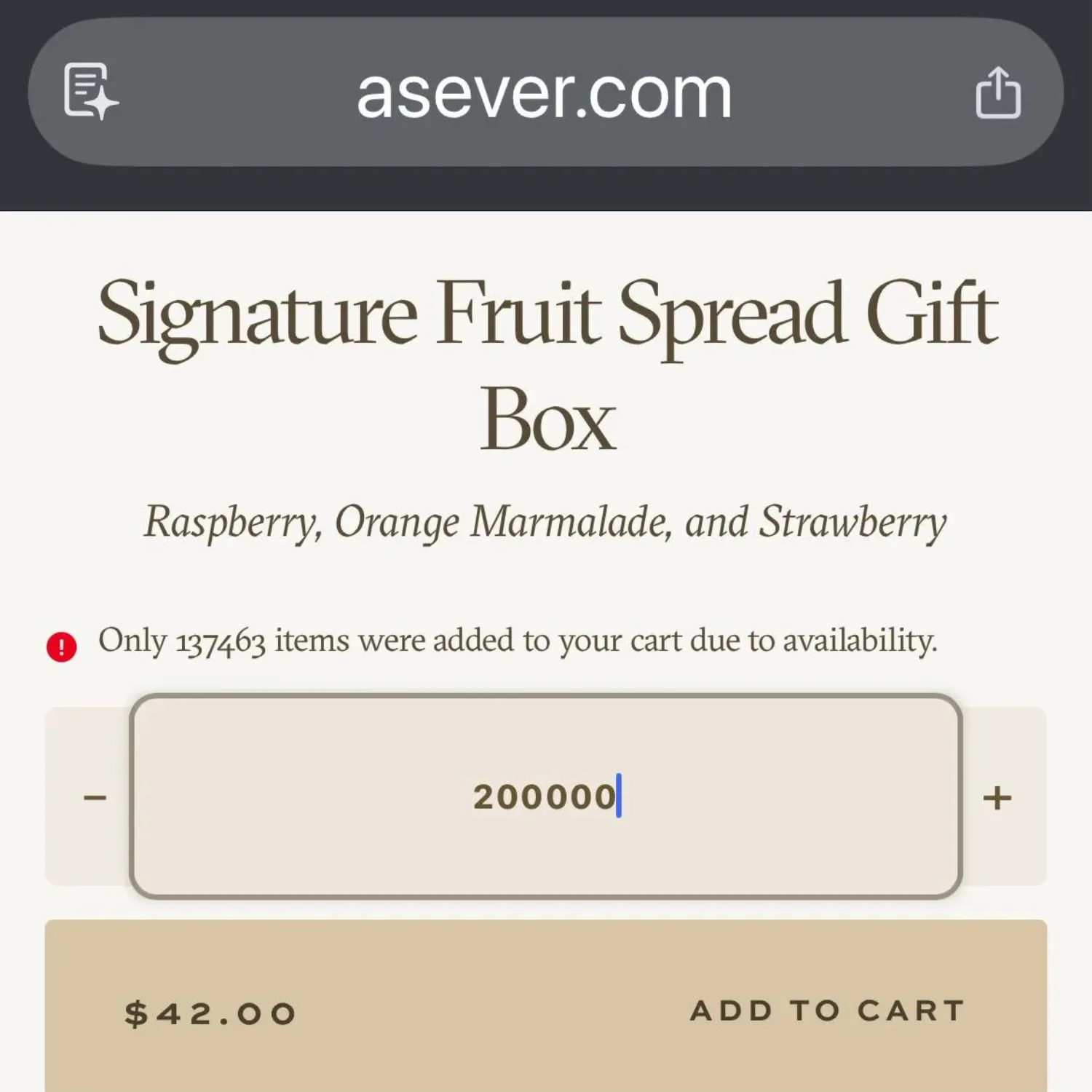Viewport: 1092px width, 1092px height.
Task: Increase quantity with the plus button
Action: 997,798
